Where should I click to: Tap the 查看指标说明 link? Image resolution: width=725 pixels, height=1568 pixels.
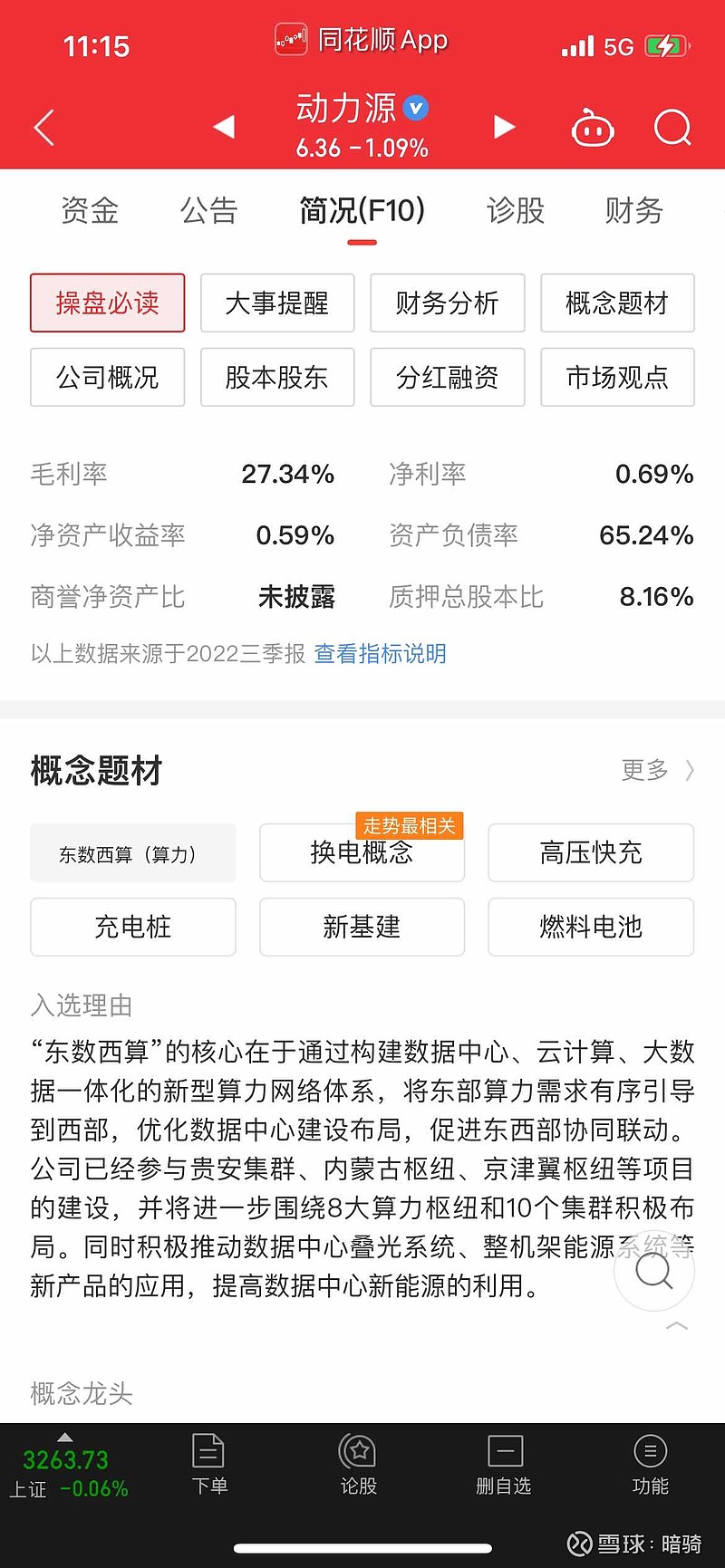380,653
